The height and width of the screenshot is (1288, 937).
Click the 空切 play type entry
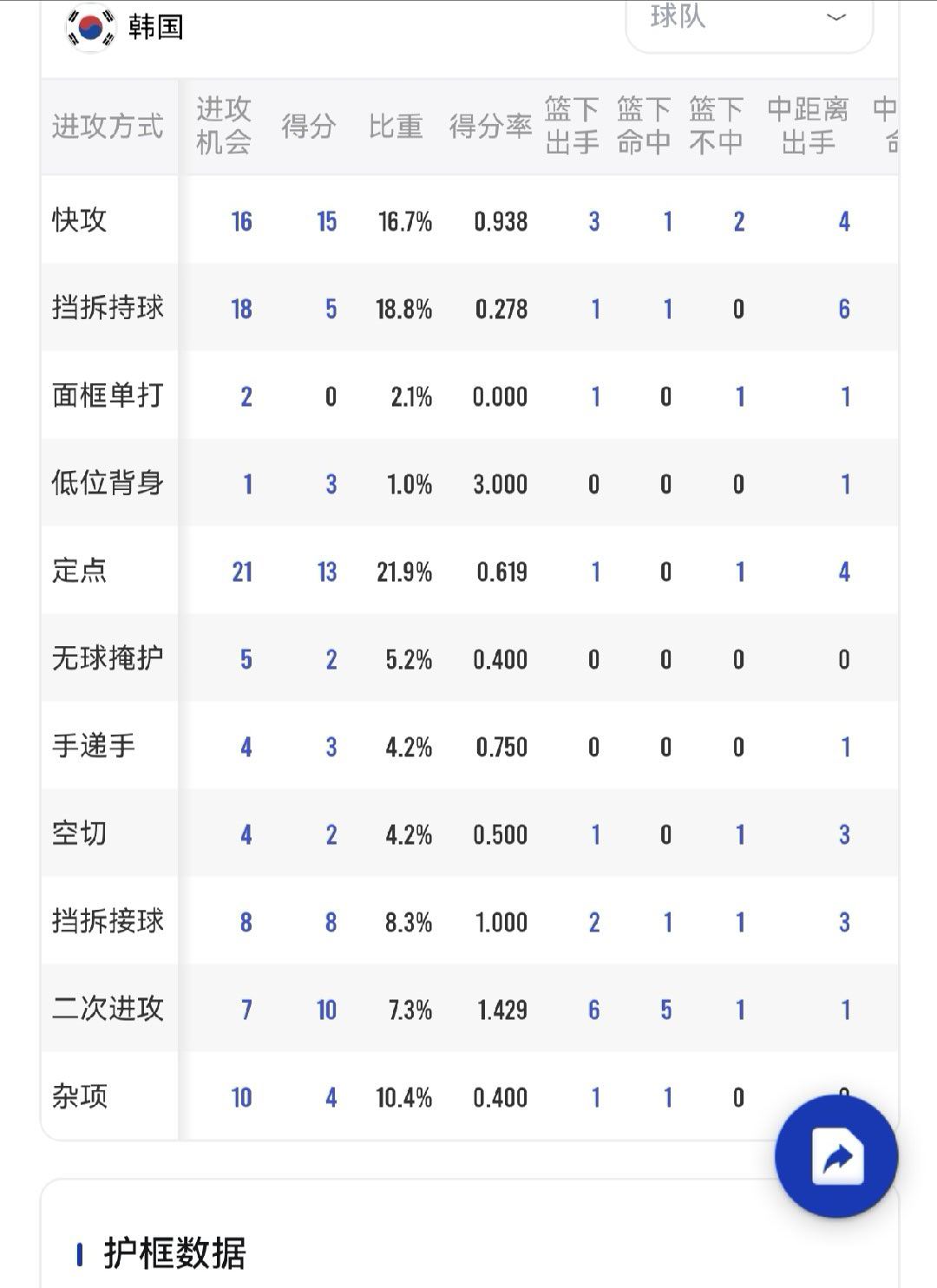[76, 834]
